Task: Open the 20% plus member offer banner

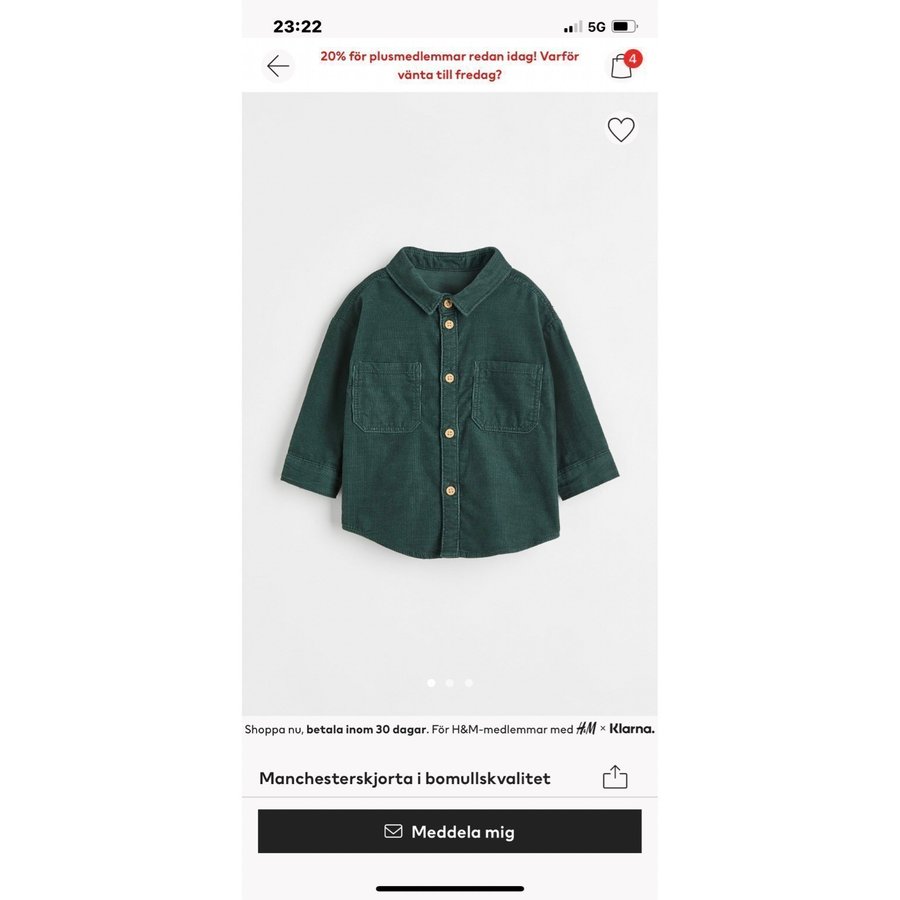Action: [x=449, y=66]
